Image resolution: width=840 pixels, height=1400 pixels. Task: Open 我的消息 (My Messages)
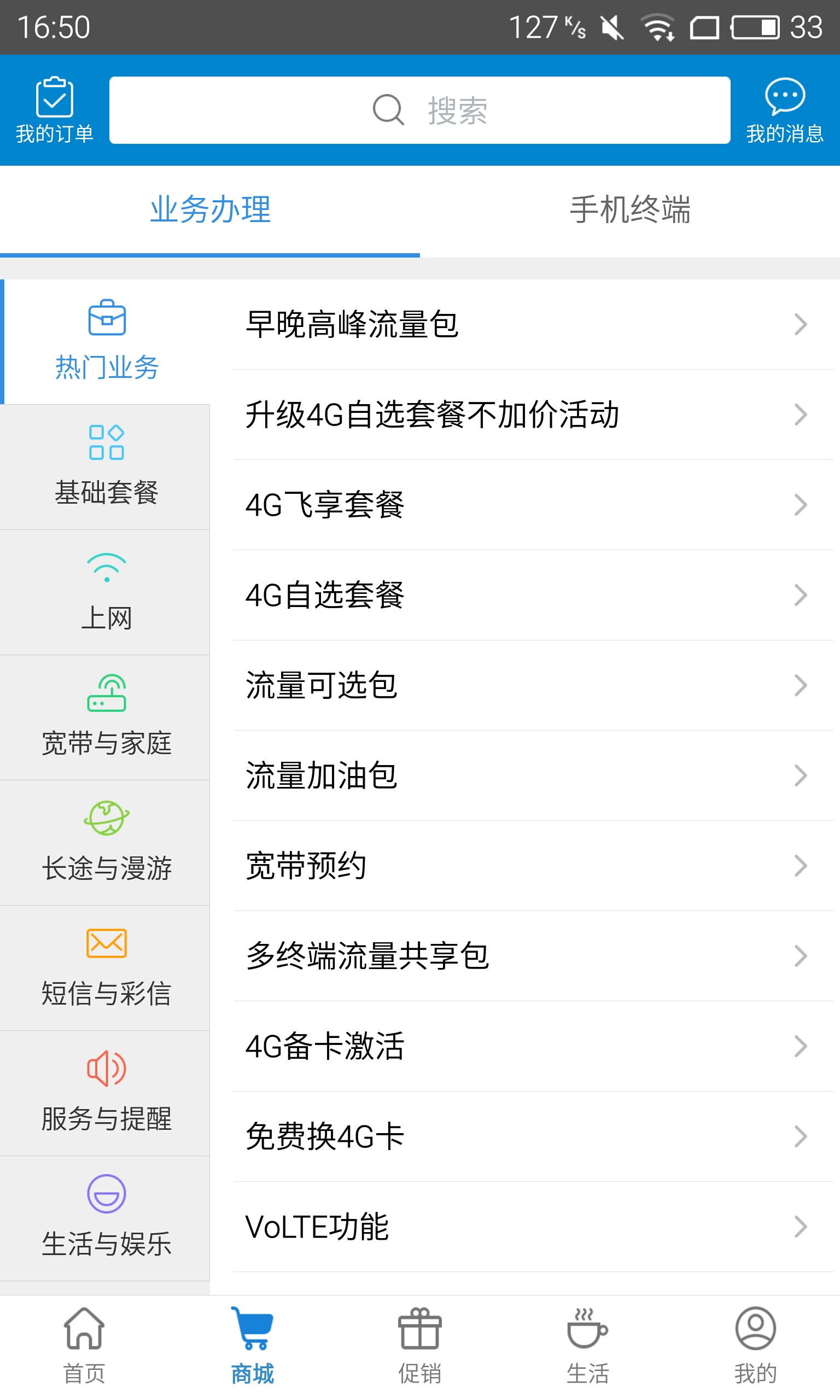point(785,110)
